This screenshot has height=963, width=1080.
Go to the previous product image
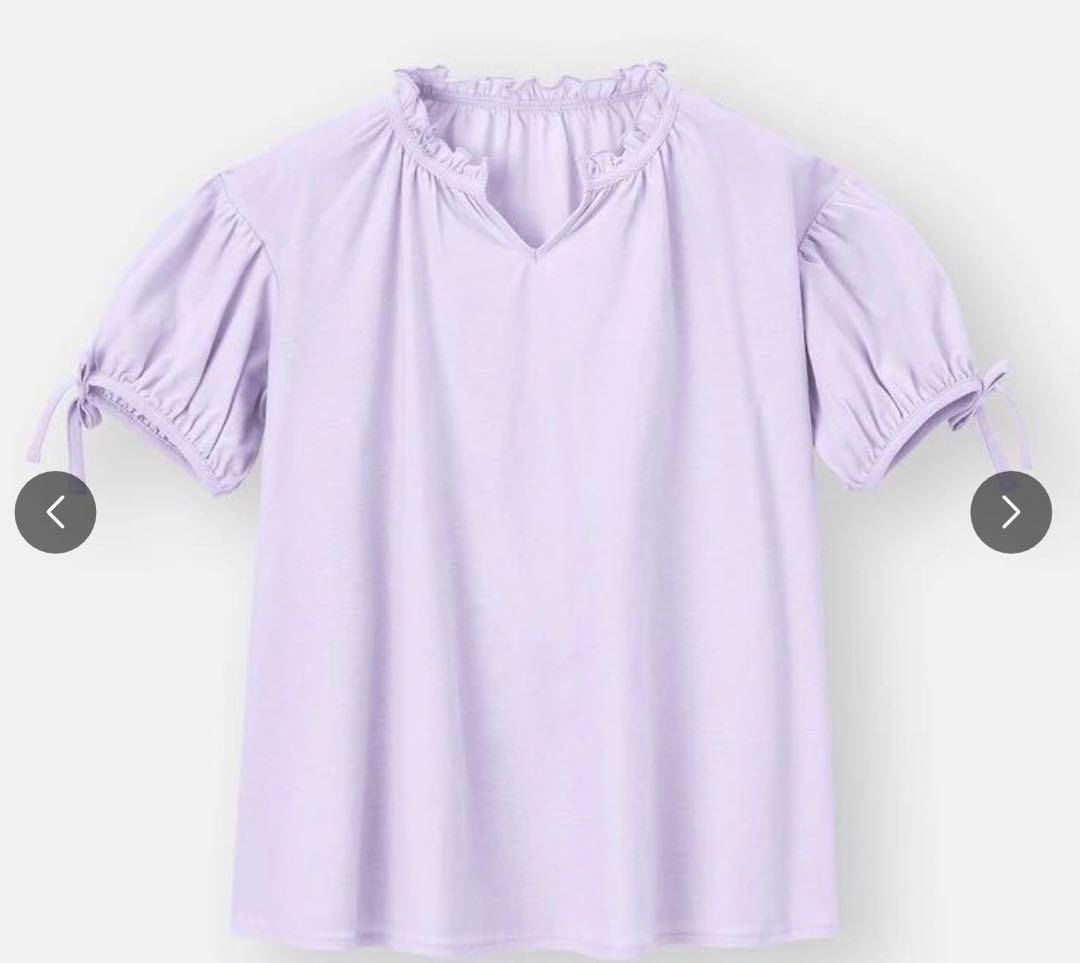tap(55, 512)
